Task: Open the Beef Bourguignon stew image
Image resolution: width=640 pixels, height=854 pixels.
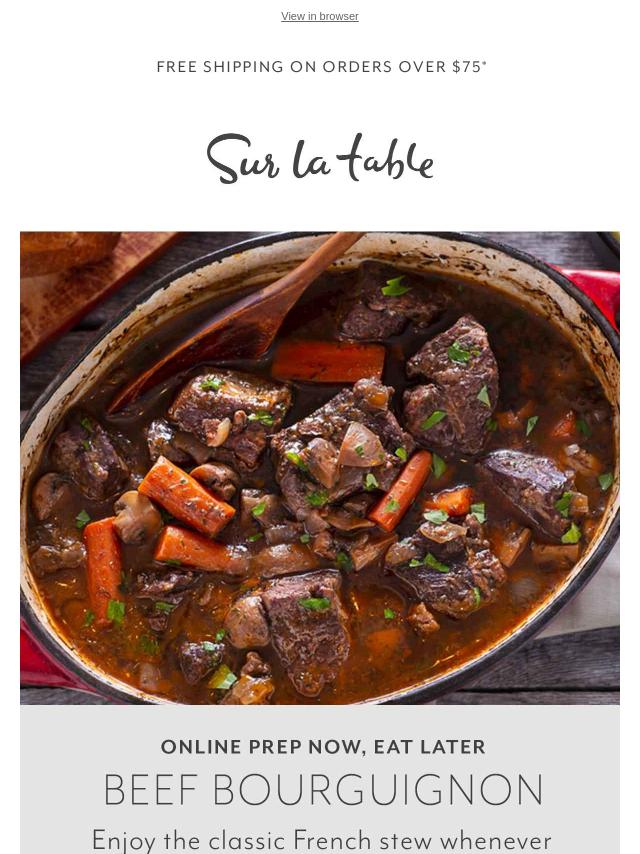Action: point(320,468)
